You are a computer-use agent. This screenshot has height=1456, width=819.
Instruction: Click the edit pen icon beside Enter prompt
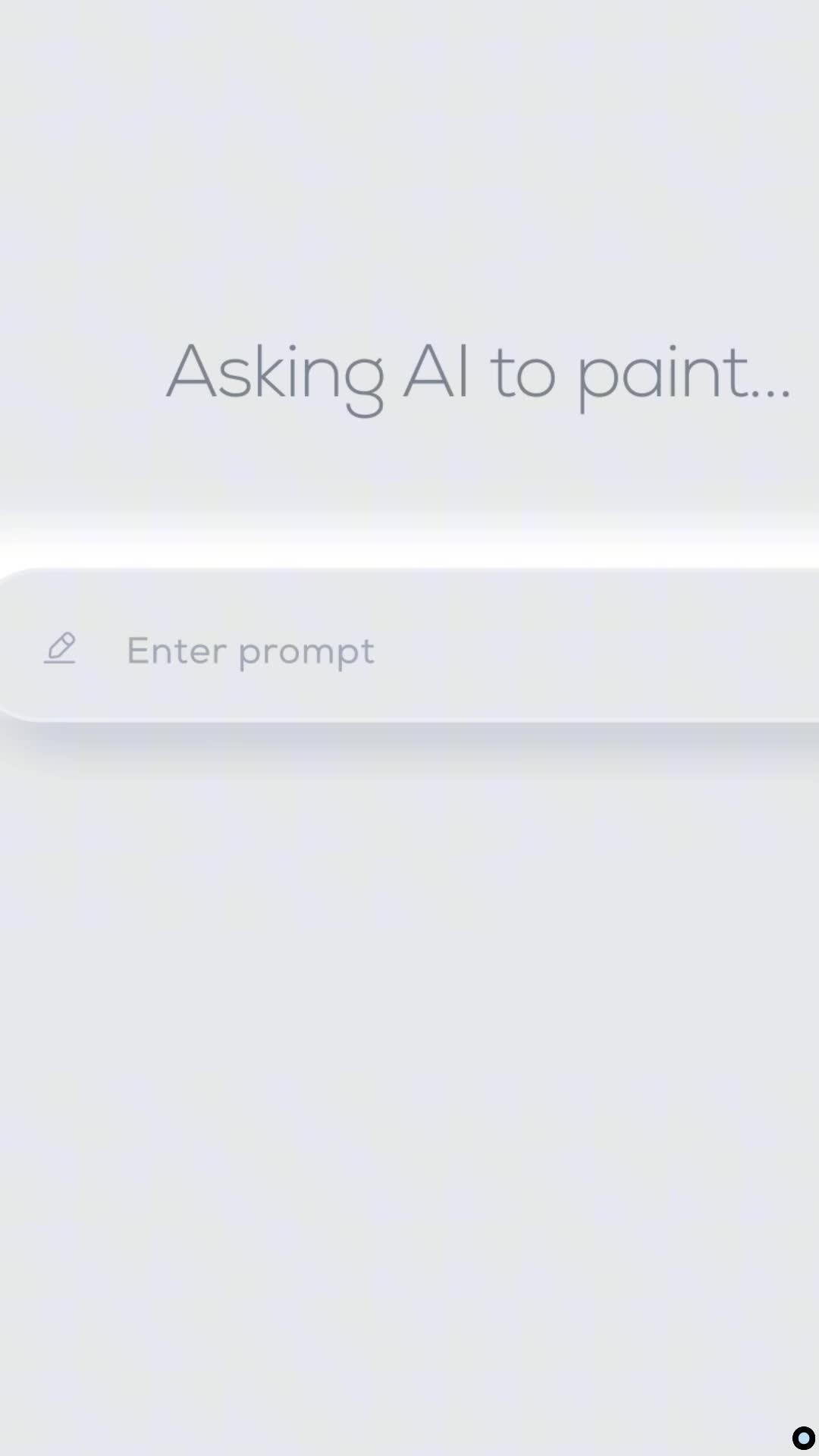point(61,649)
